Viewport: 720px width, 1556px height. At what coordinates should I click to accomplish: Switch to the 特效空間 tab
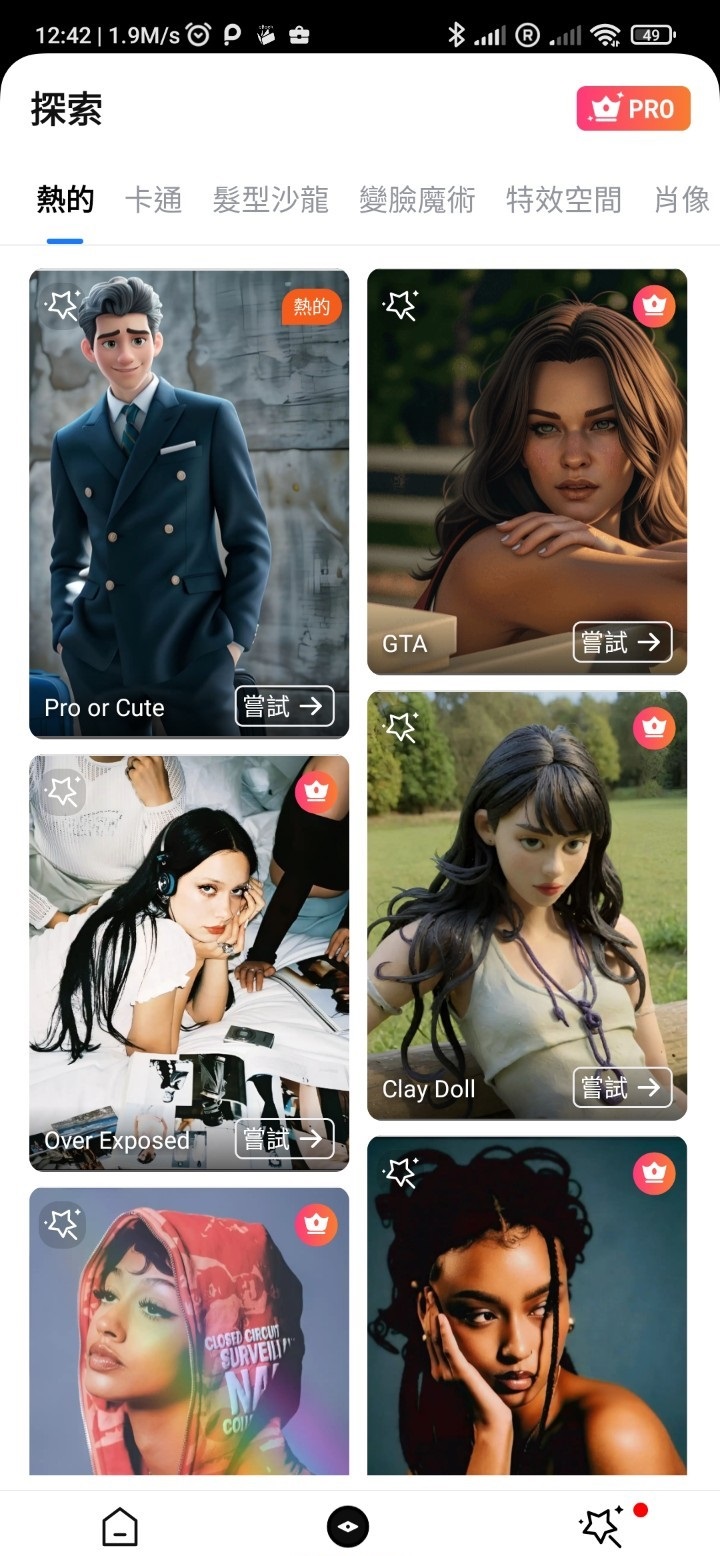pos(564,200)
